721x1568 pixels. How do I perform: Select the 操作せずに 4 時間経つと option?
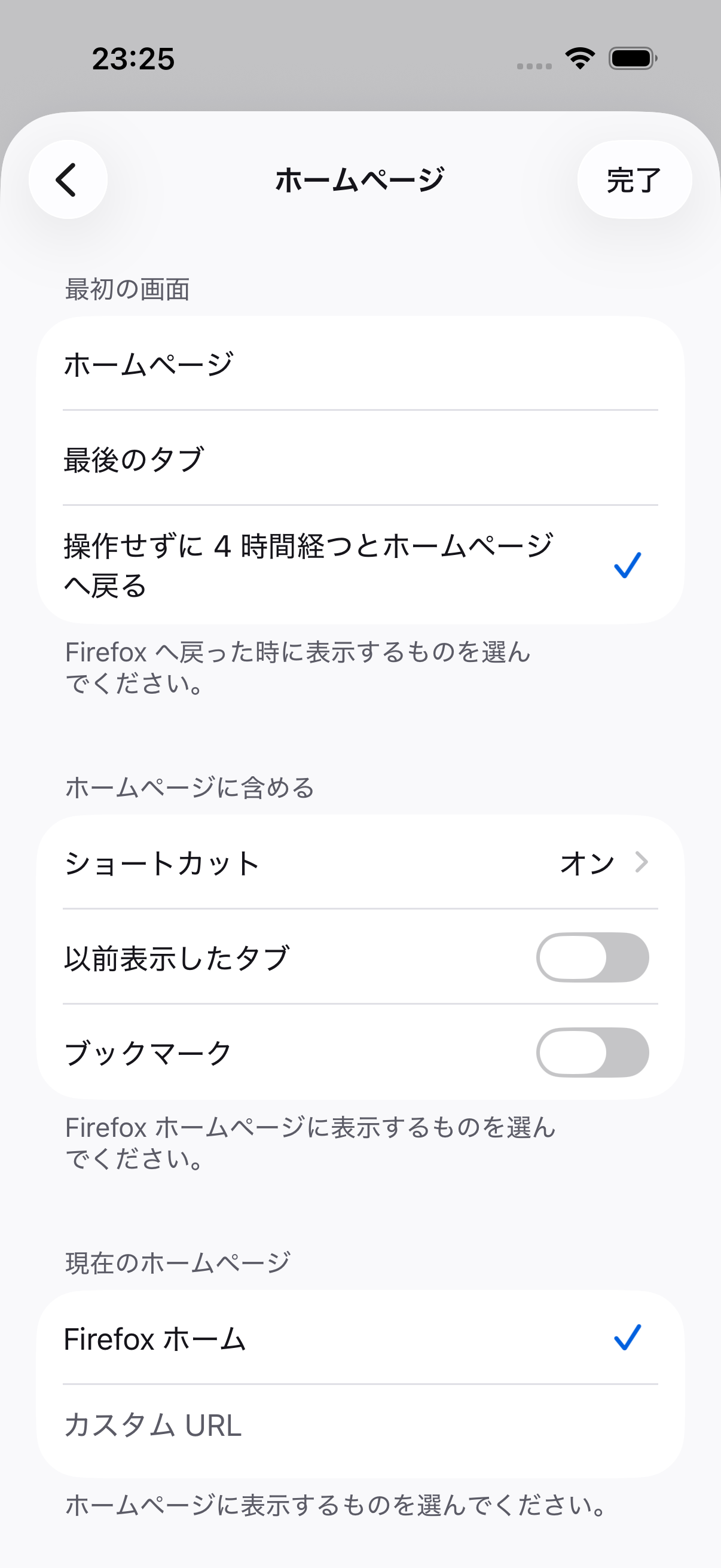(x=360, y=565)
